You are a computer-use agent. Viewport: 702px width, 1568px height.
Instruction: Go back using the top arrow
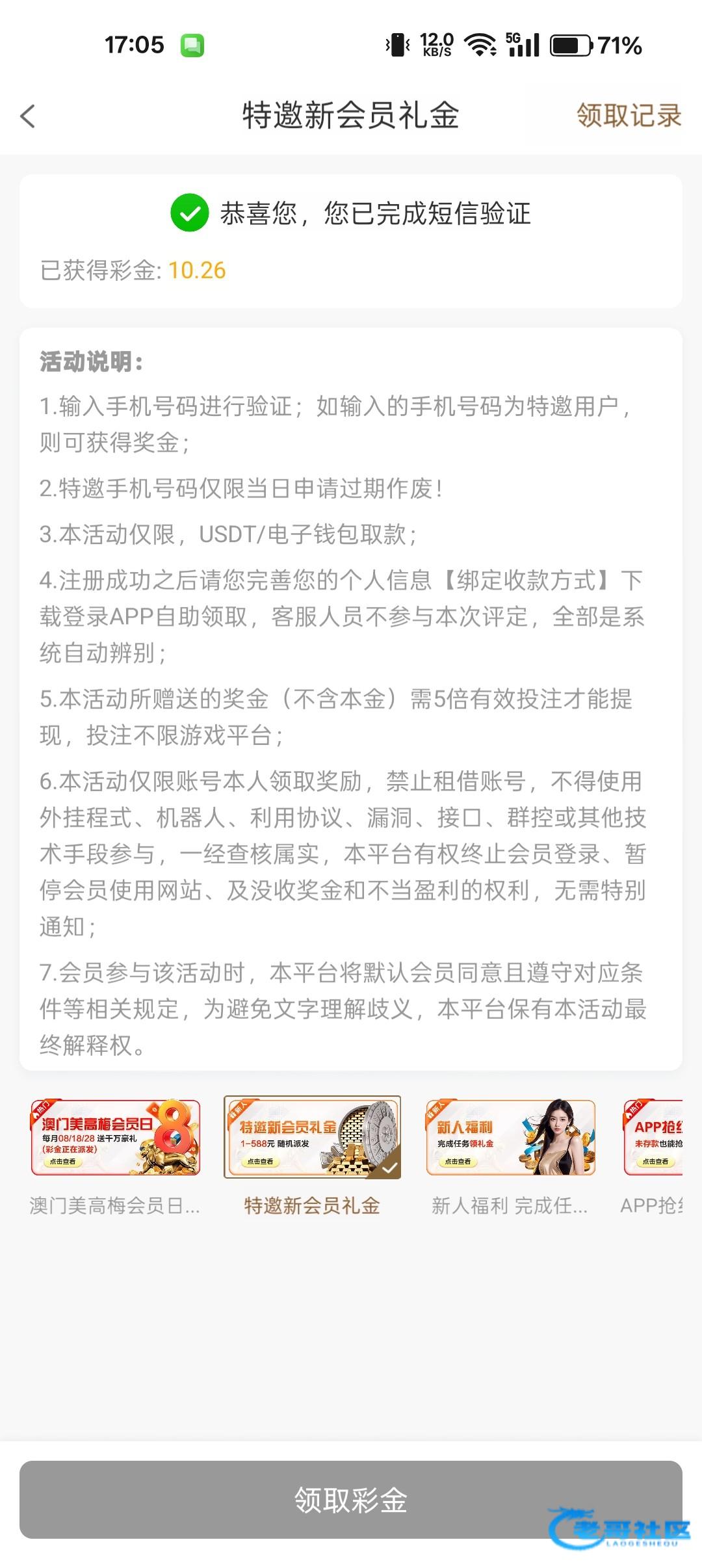click(x=28, y=117)
